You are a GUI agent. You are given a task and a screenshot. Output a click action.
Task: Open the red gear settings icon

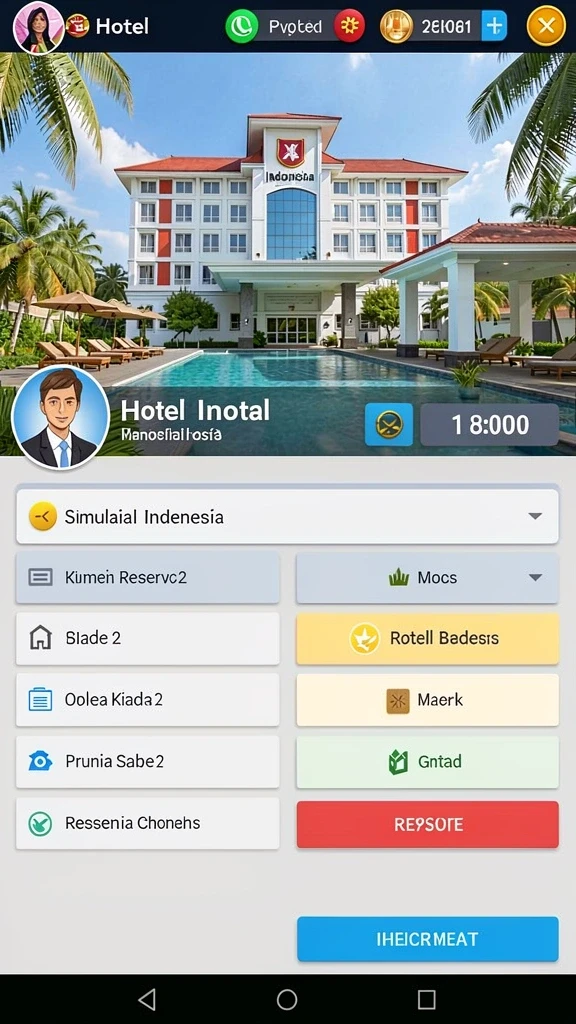click(349, 27)
